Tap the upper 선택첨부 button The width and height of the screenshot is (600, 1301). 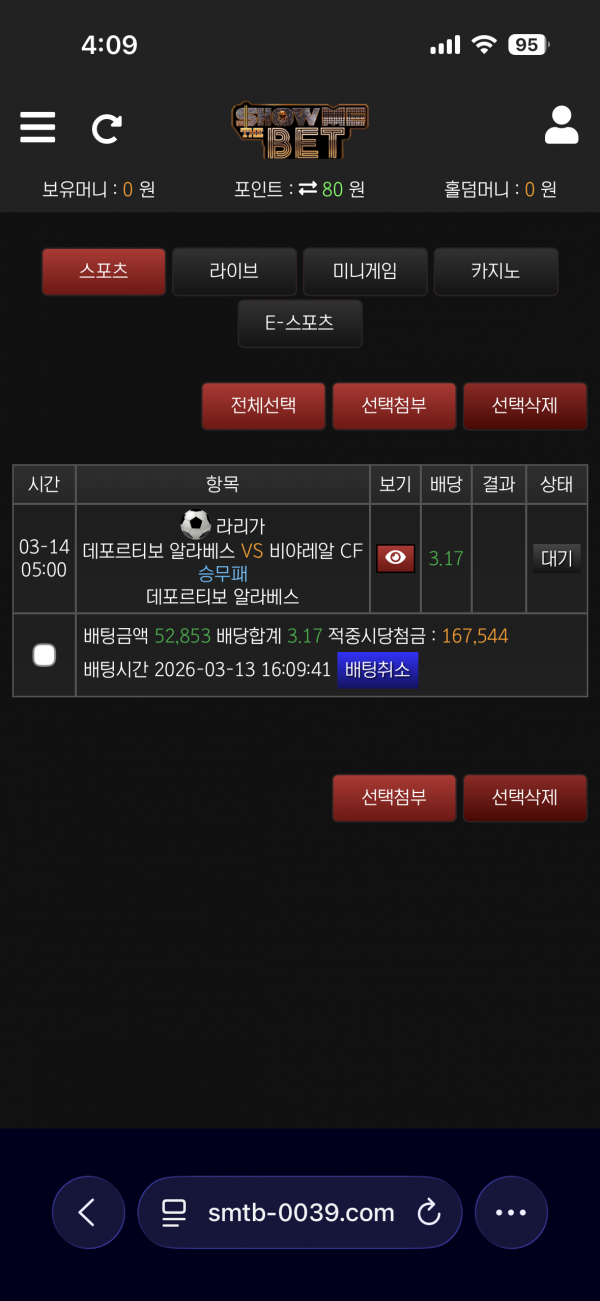pos(394,406)
